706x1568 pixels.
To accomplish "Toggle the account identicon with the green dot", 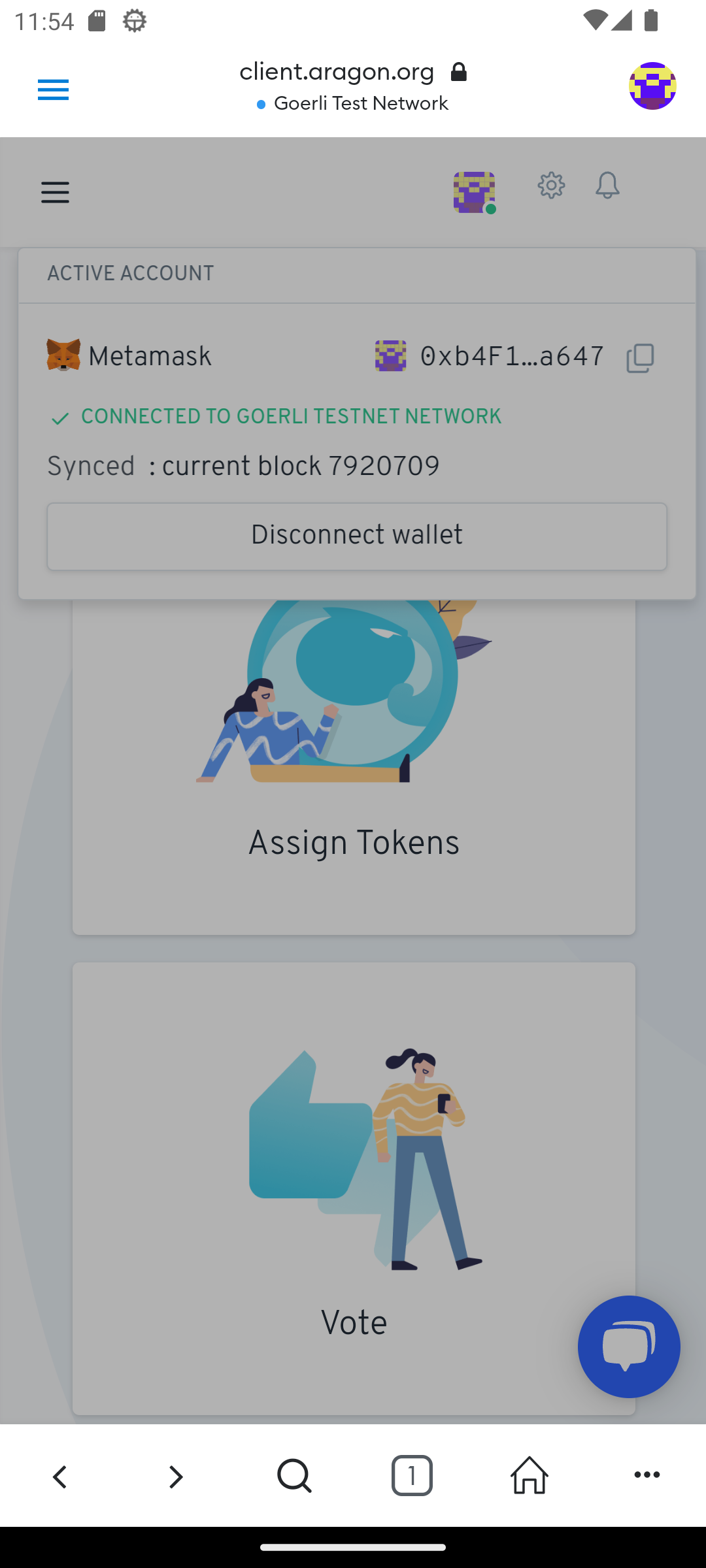I will point(475,192).
